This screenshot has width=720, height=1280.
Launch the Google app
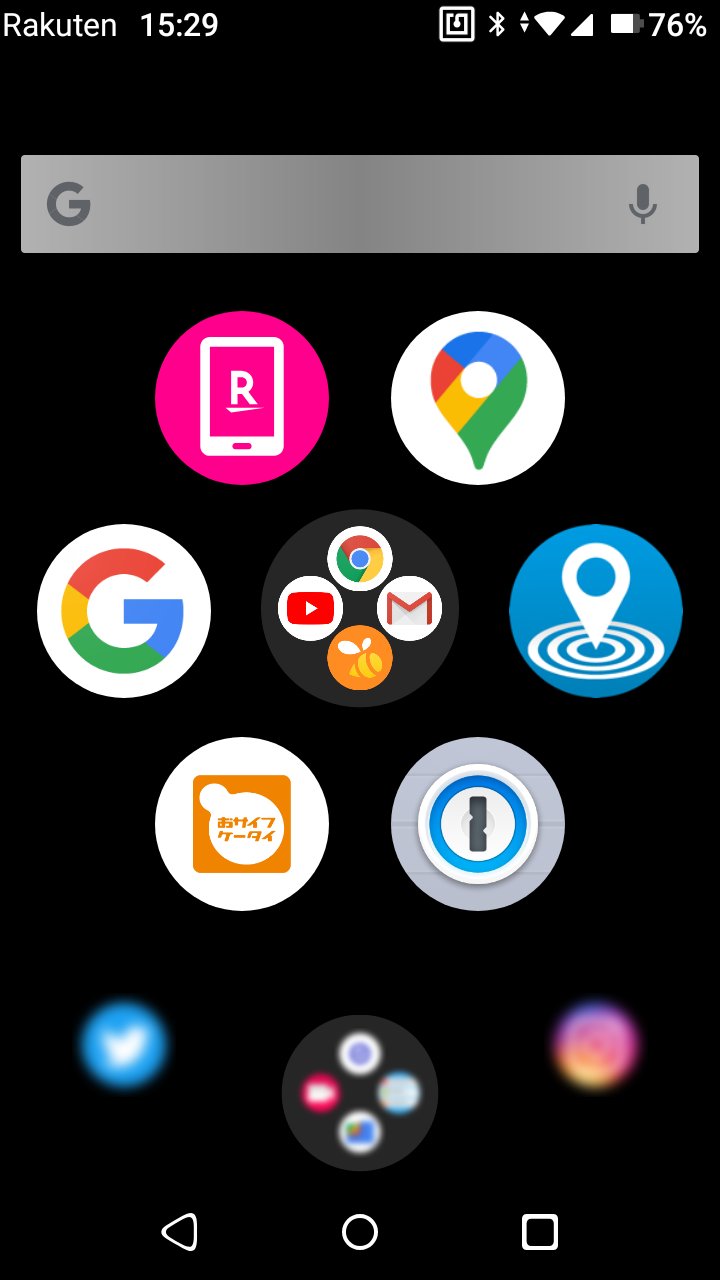(124, 611)
